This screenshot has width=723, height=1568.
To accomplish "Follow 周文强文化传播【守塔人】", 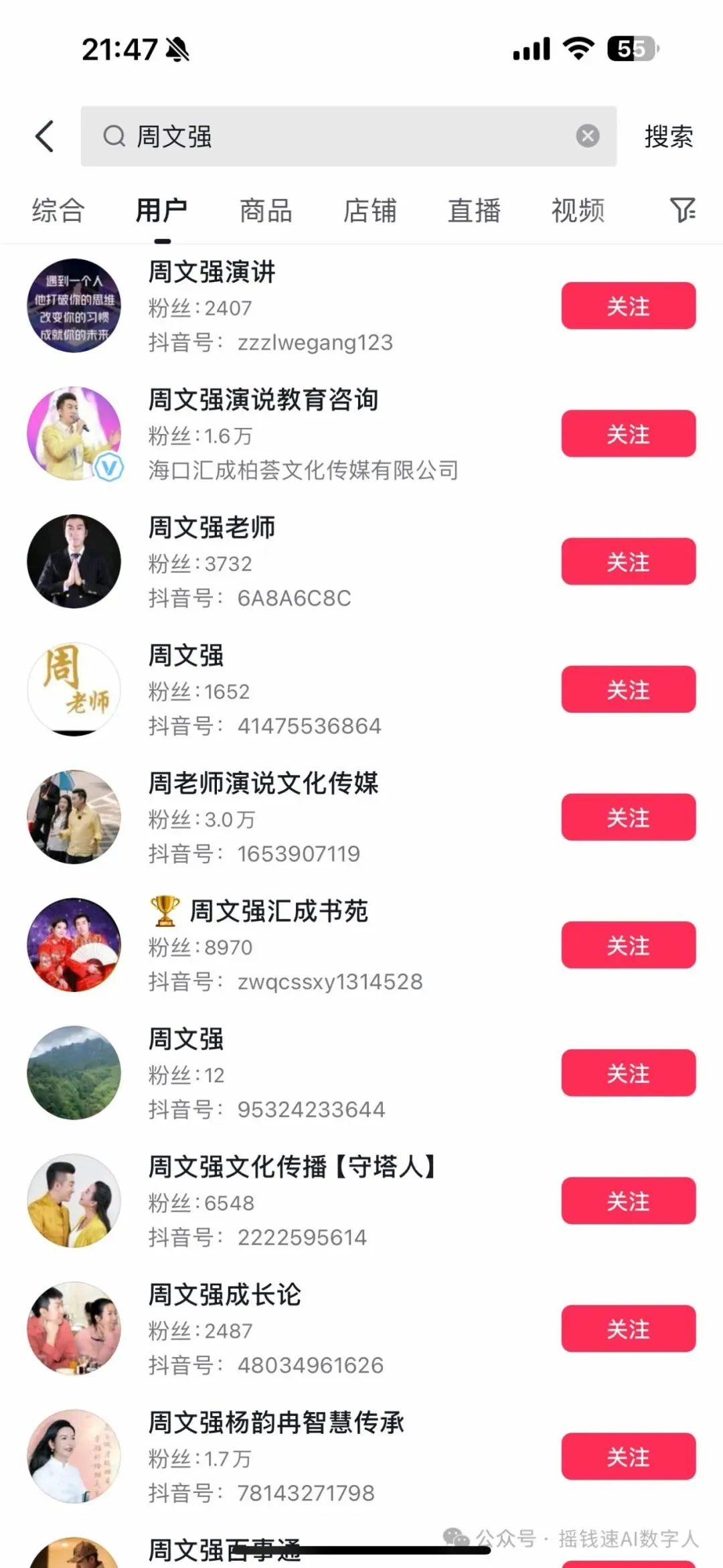I will 628,1201.
